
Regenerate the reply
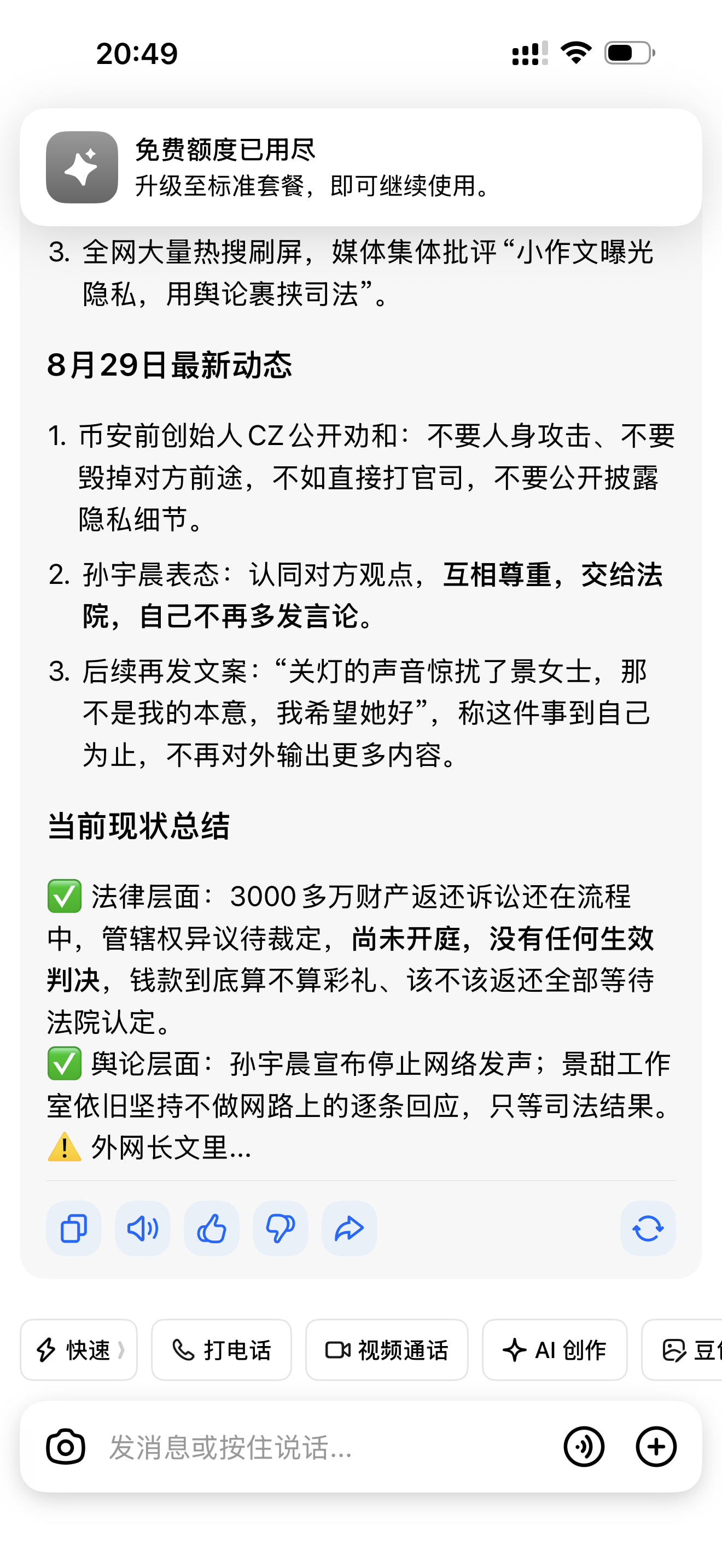click(648, 1228)
